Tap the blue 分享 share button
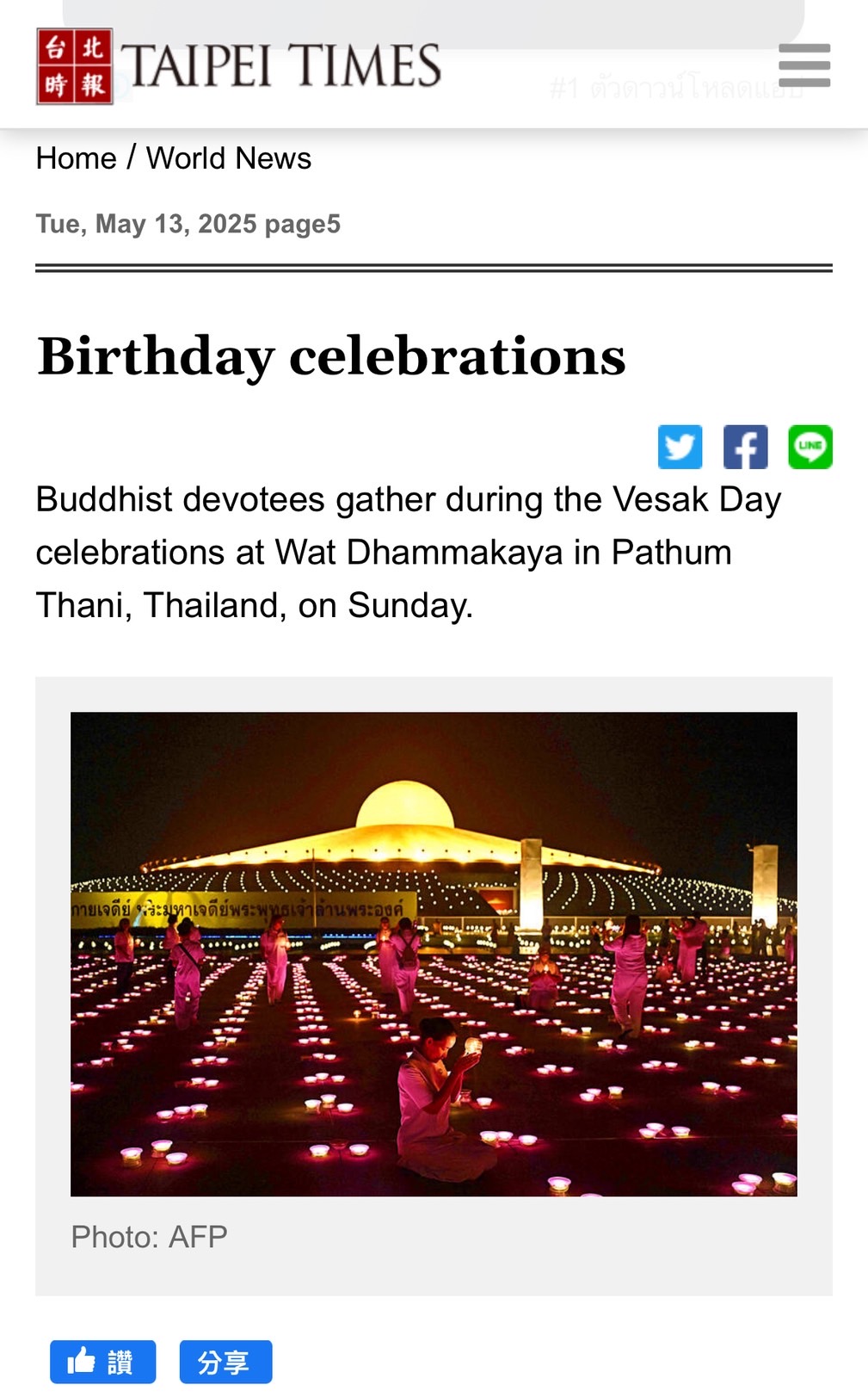Viewport: 868px width, 1397px height. pyautogui.click(x=225, y=1362)
